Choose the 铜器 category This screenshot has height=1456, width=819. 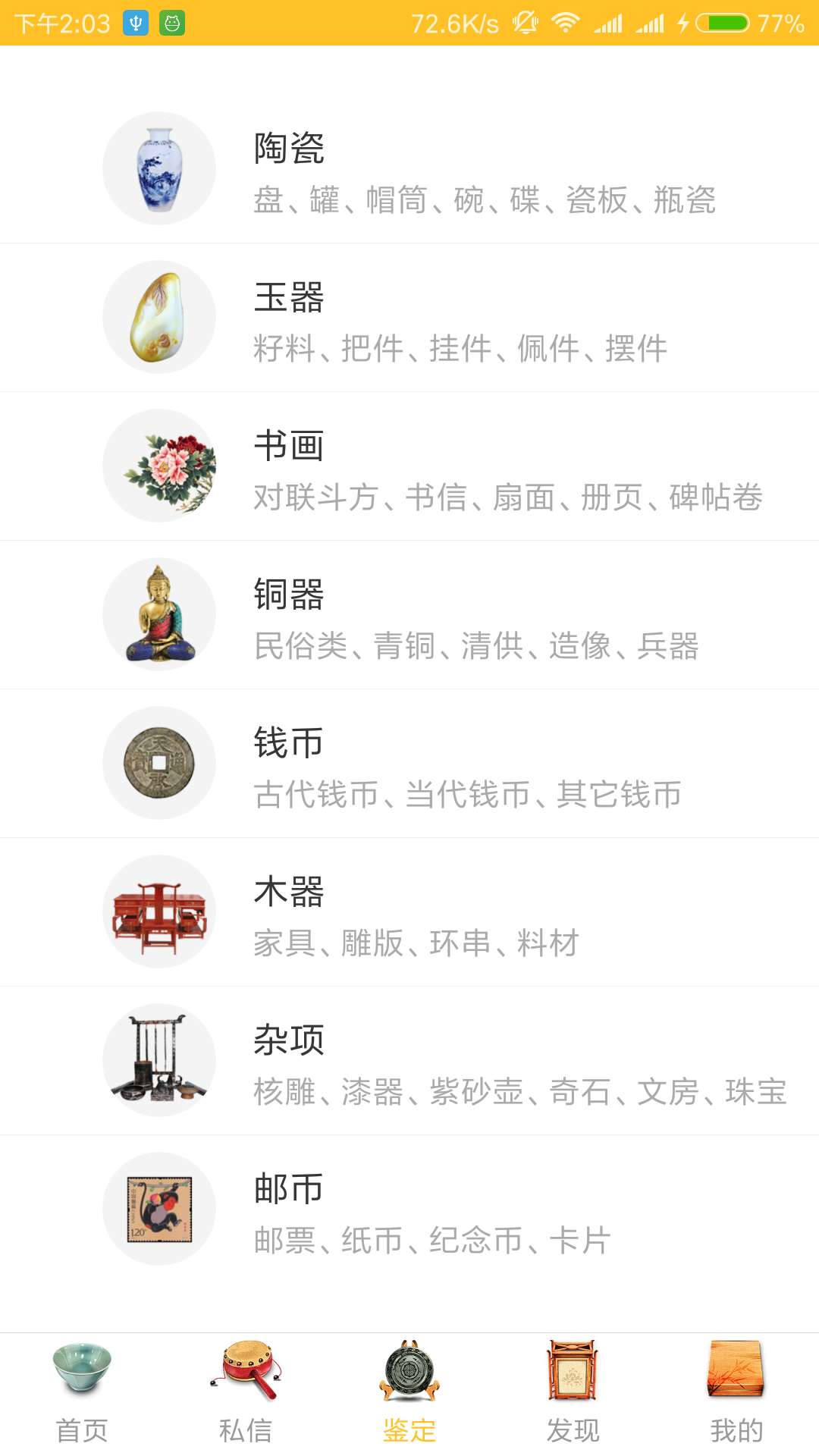click(x=409, y=614)
